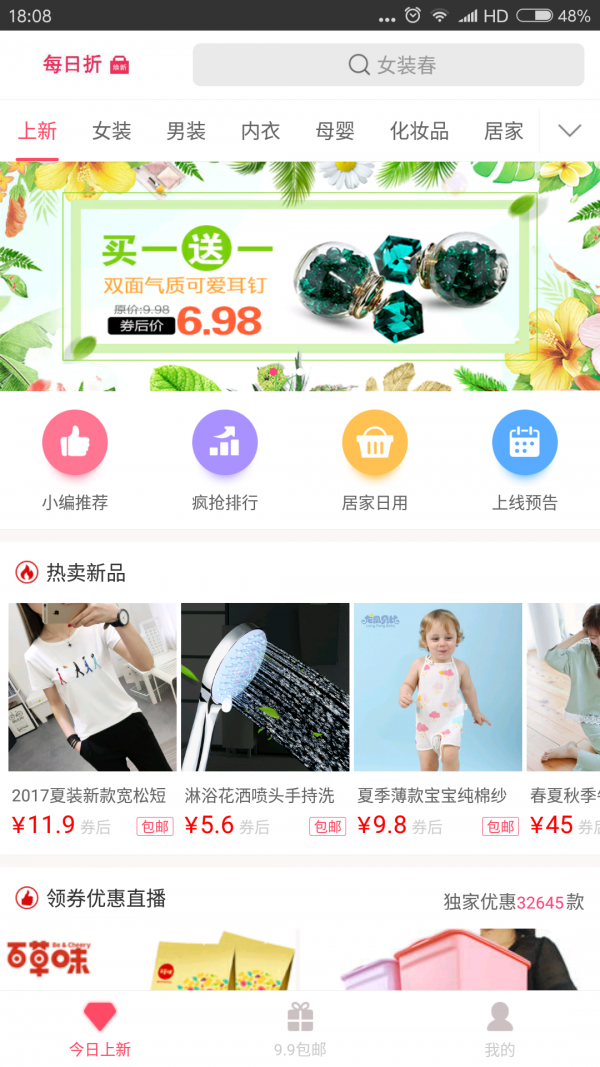Switch to the 女装 category tab
Screen dimensions: 600x1067
tap(111, 131)
